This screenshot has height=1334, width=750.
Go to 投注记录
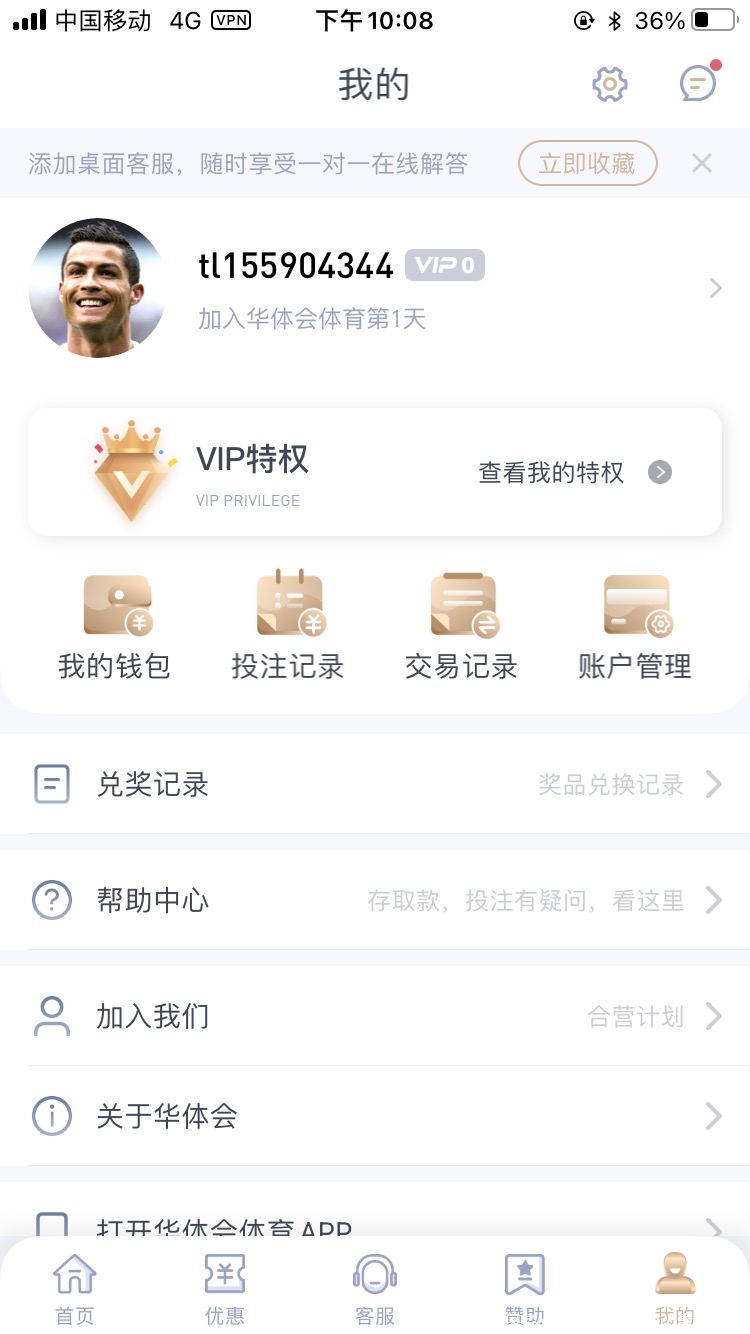point(288,627)
